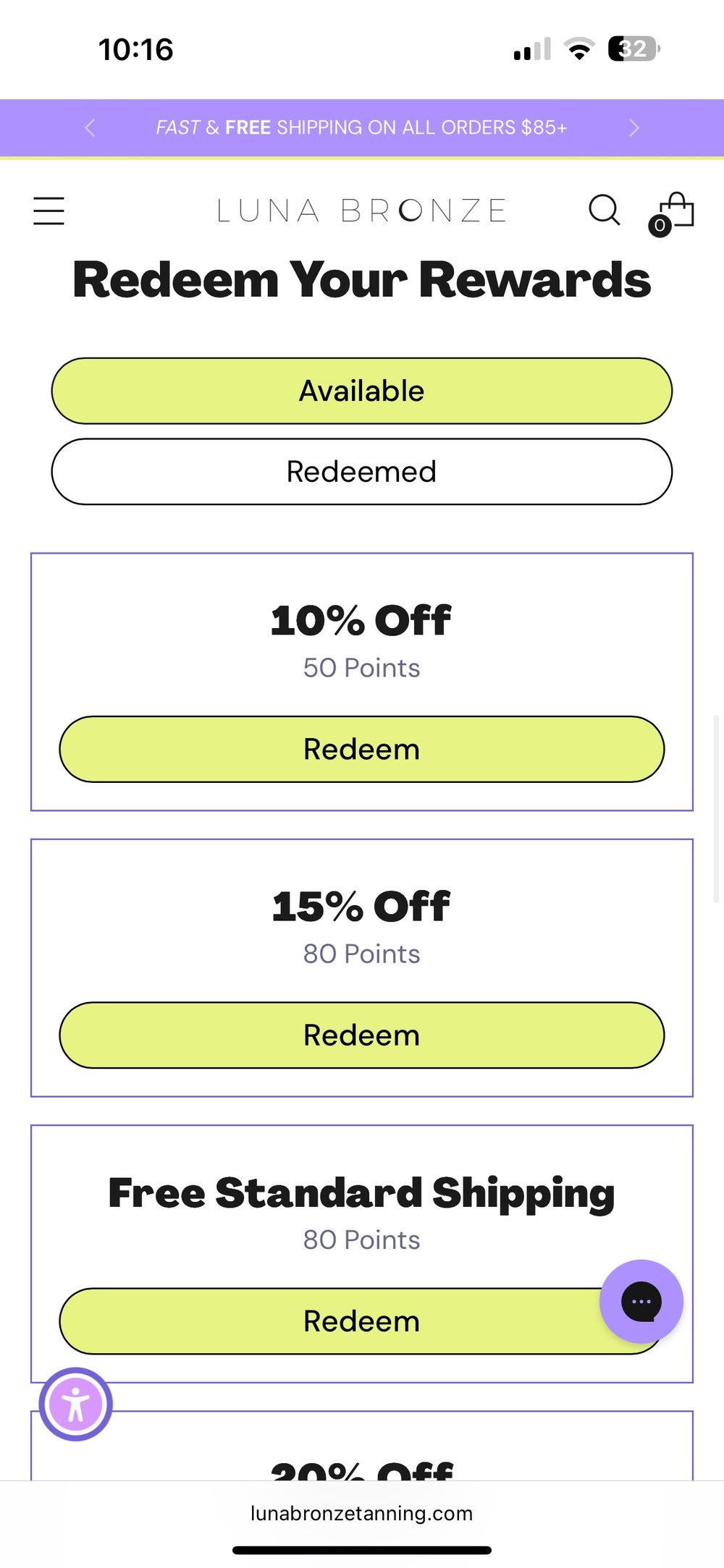Select the Available rewards tab
724x1568 pixels.
coord(362,391)
